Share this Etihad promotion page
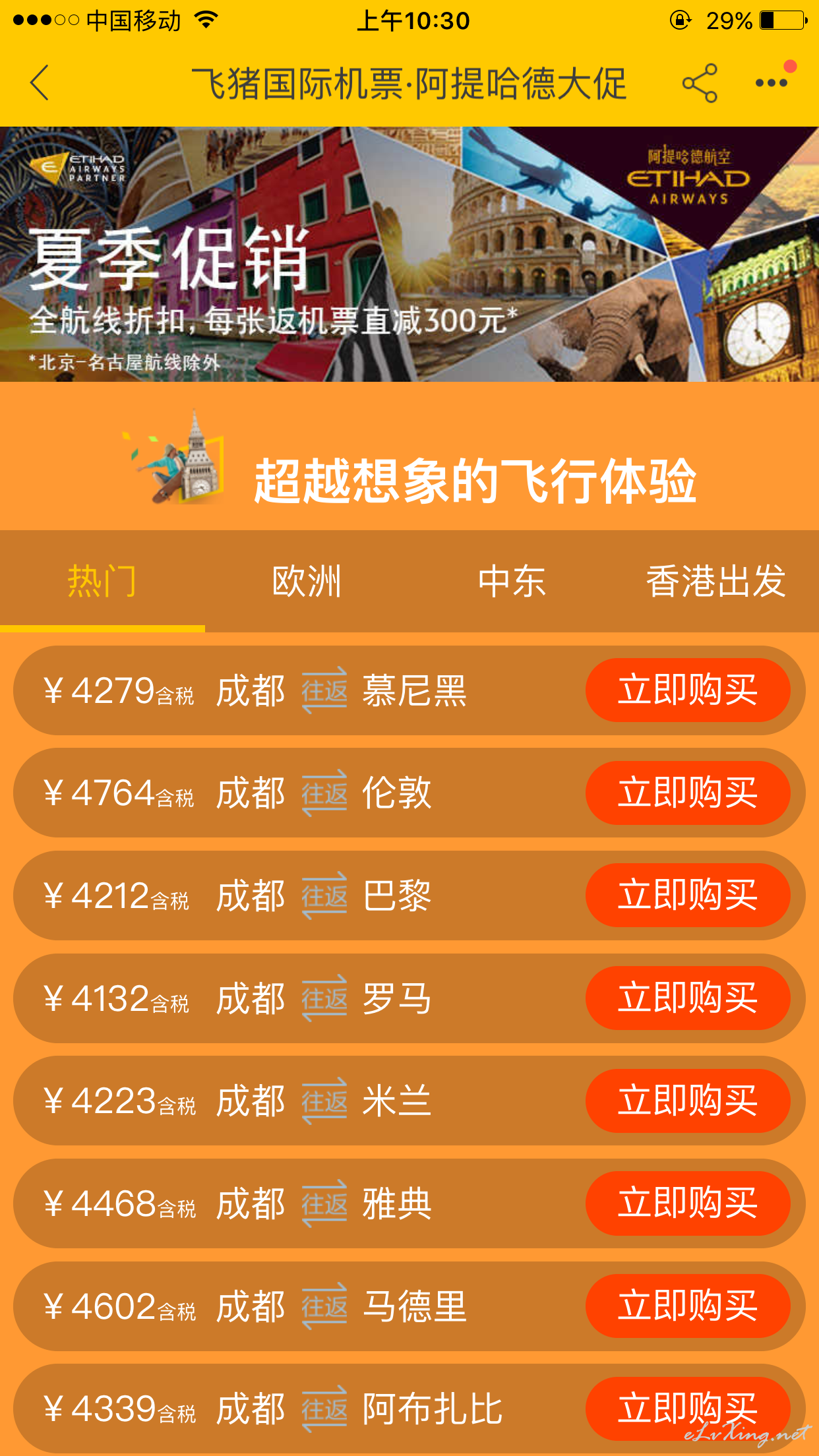The width and height of the screenshot is (819, 1456). [x=700, y=83]
